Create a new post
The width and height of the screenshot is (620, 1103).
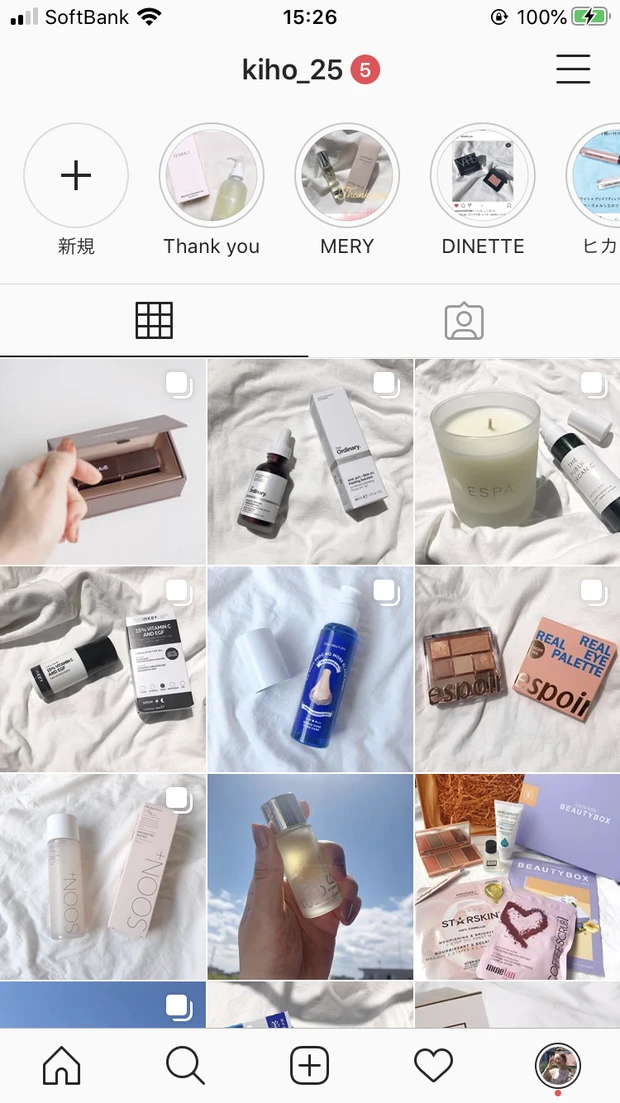coord(310,1066)
